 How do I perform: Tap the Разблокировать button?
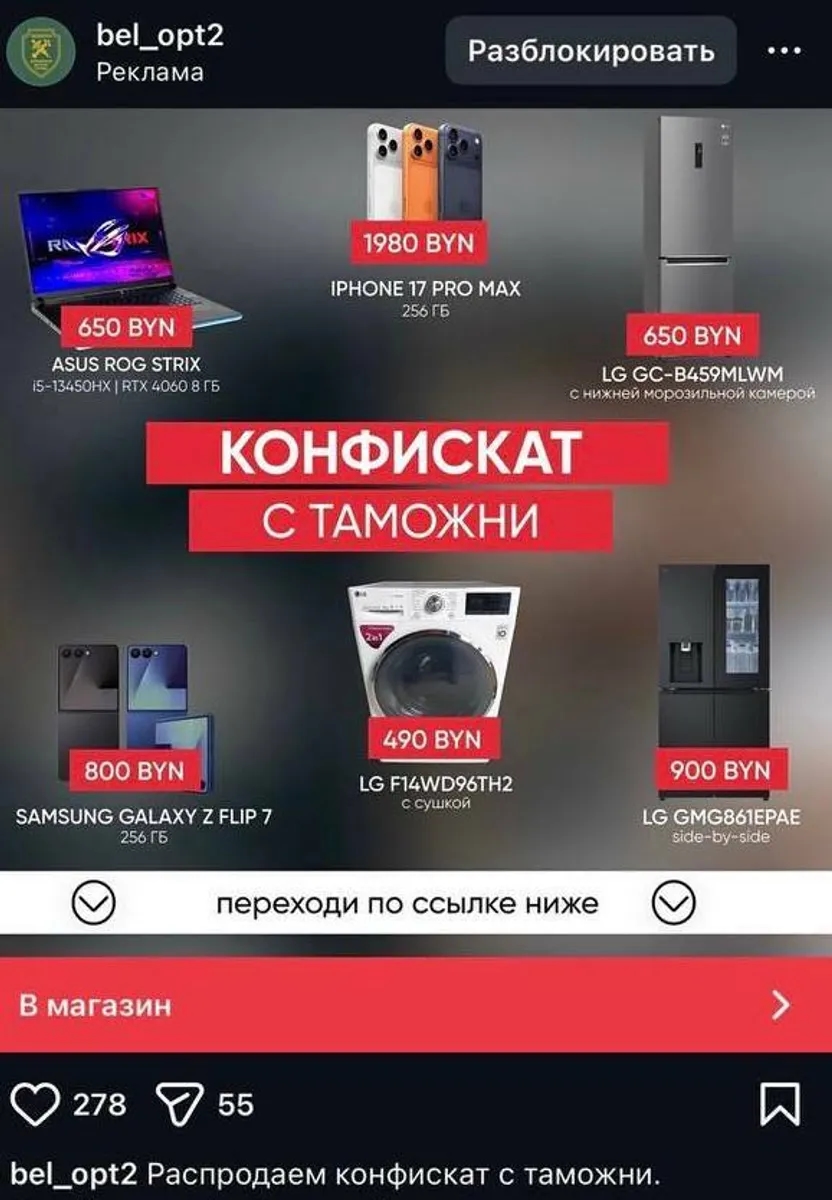click(591, 51)
